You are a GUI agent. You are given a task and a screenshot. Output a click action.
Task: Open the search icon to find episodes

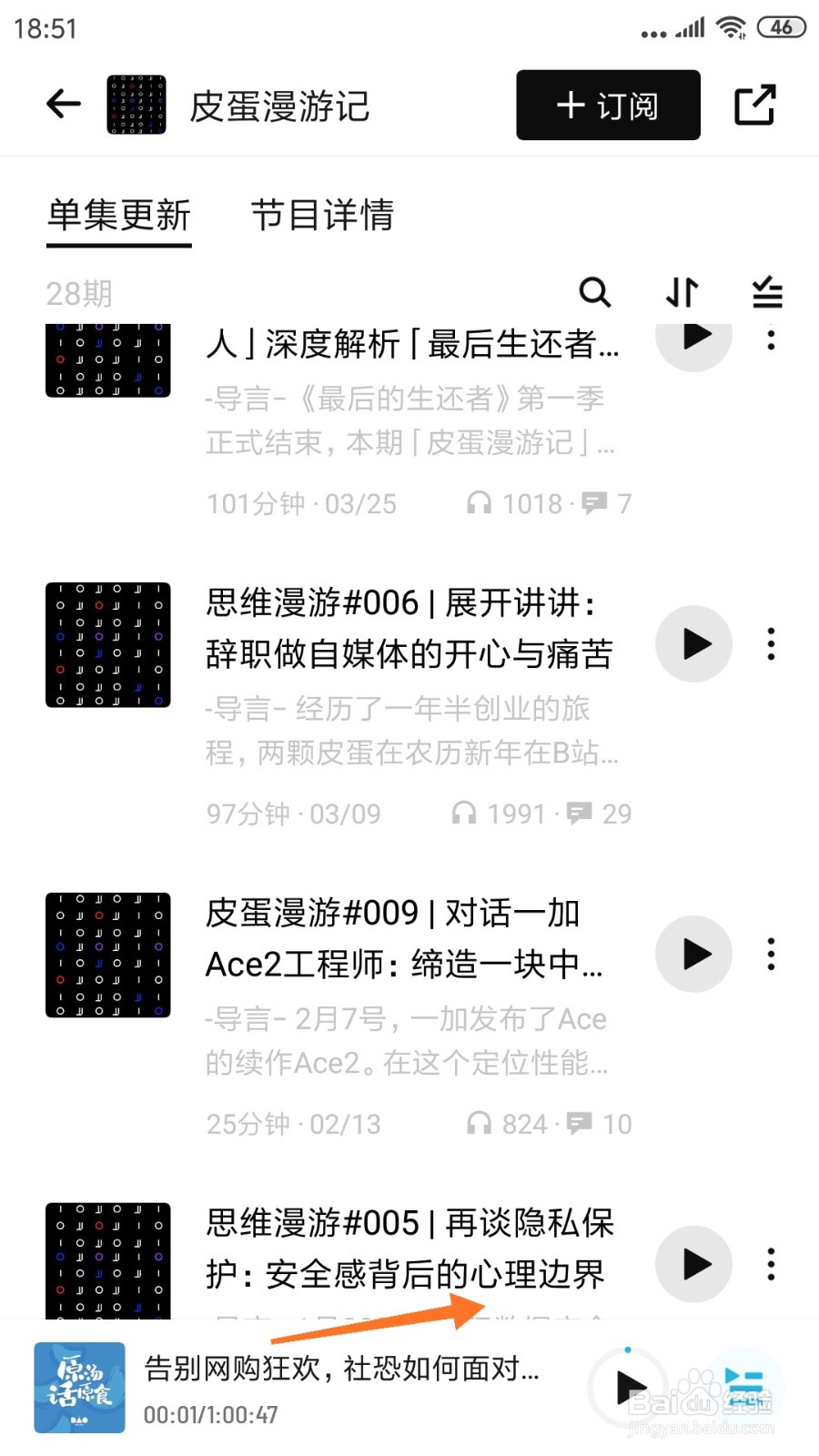[595, 293]
